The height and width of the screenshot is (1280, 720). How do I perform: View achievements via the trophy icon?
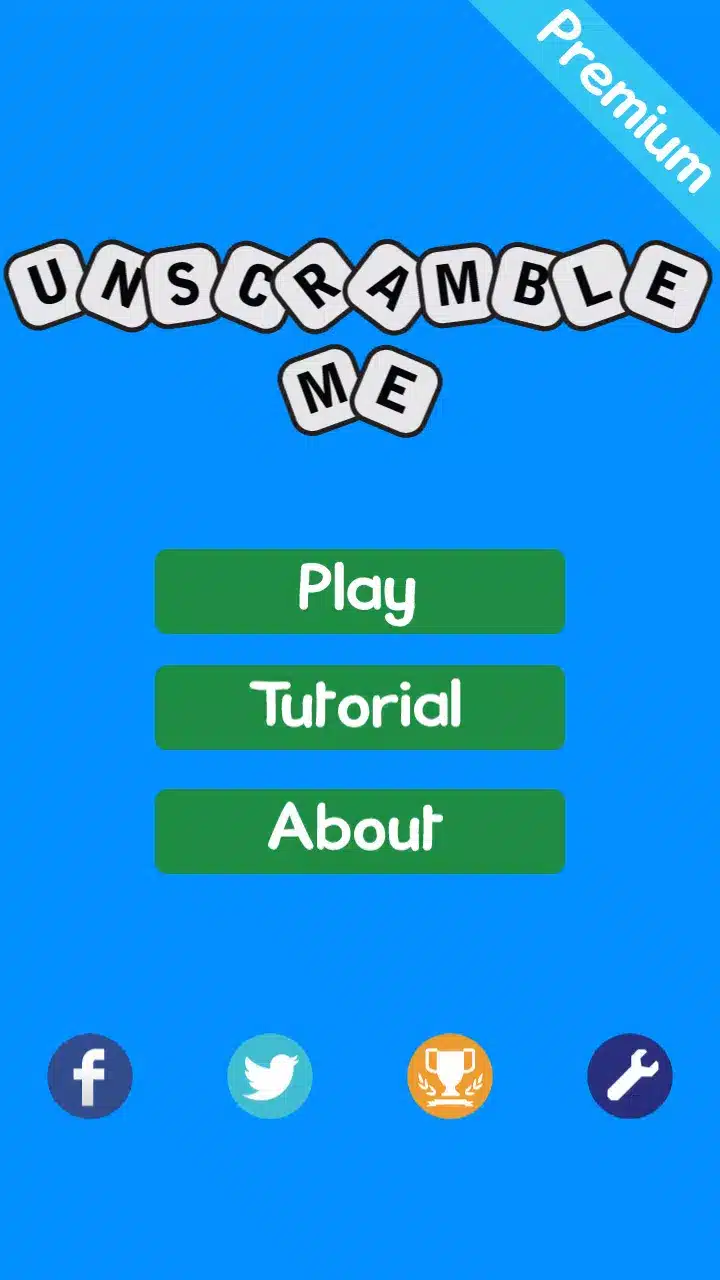point(450,1076)
